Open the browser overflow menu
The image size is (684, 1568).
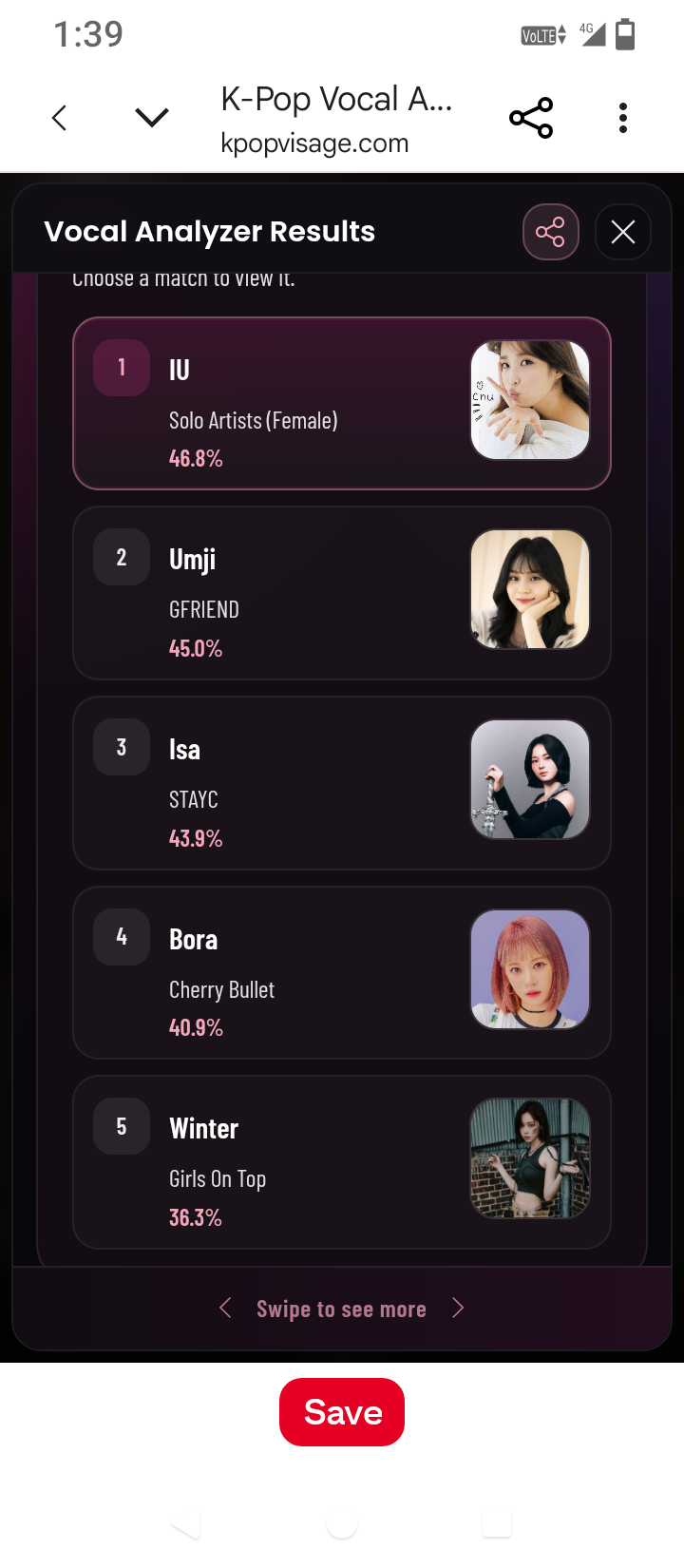coord(623,118)
